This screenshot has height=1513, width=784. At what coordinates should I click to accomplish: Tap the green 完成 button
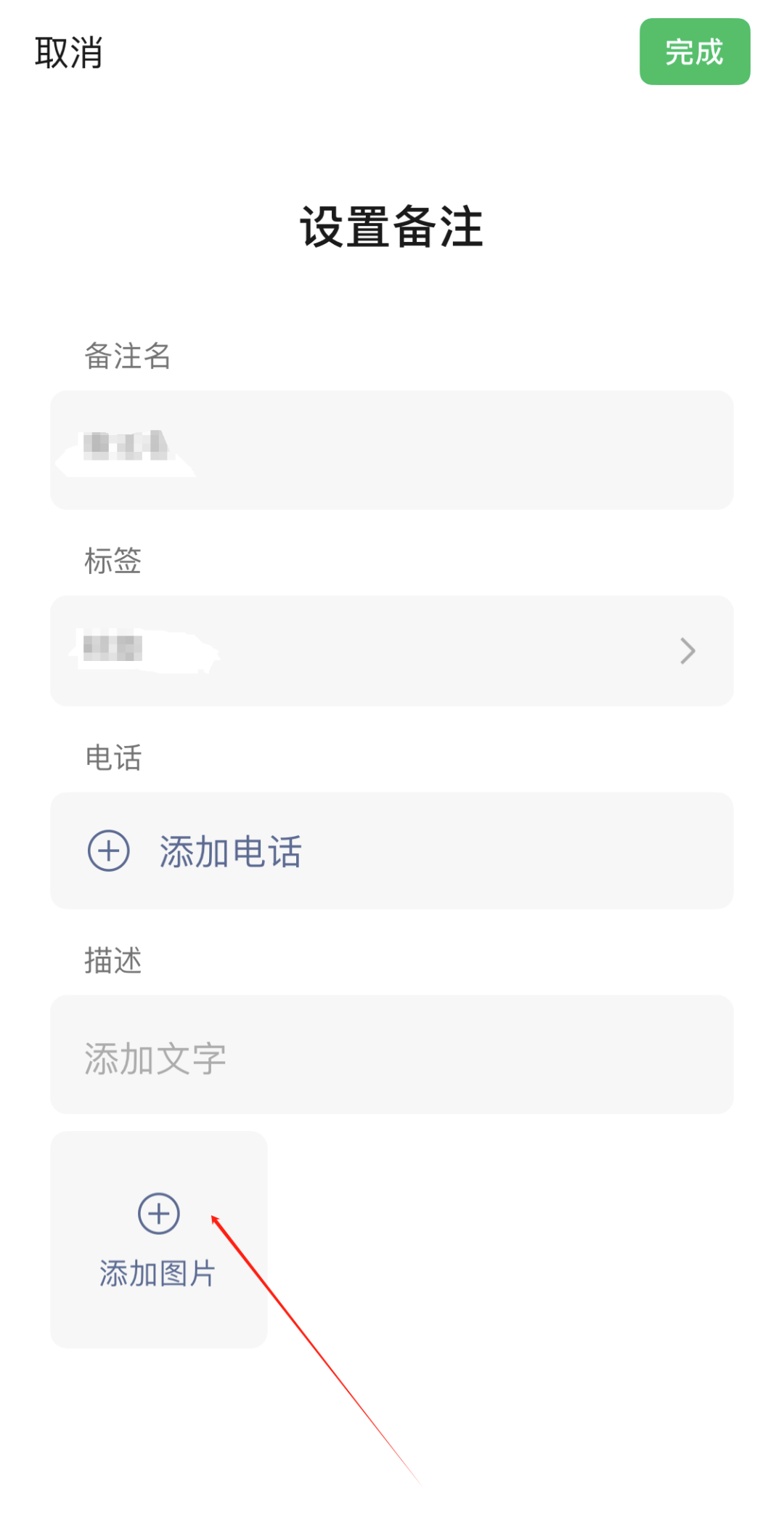tap(695, 52)
